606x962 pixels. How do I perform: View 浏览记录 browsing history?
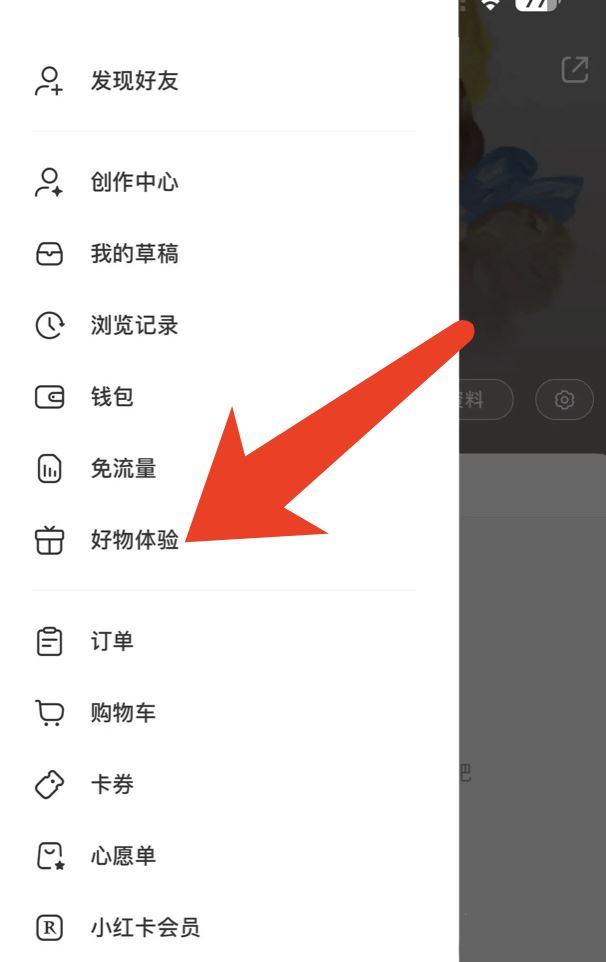[x=134, y=325]
